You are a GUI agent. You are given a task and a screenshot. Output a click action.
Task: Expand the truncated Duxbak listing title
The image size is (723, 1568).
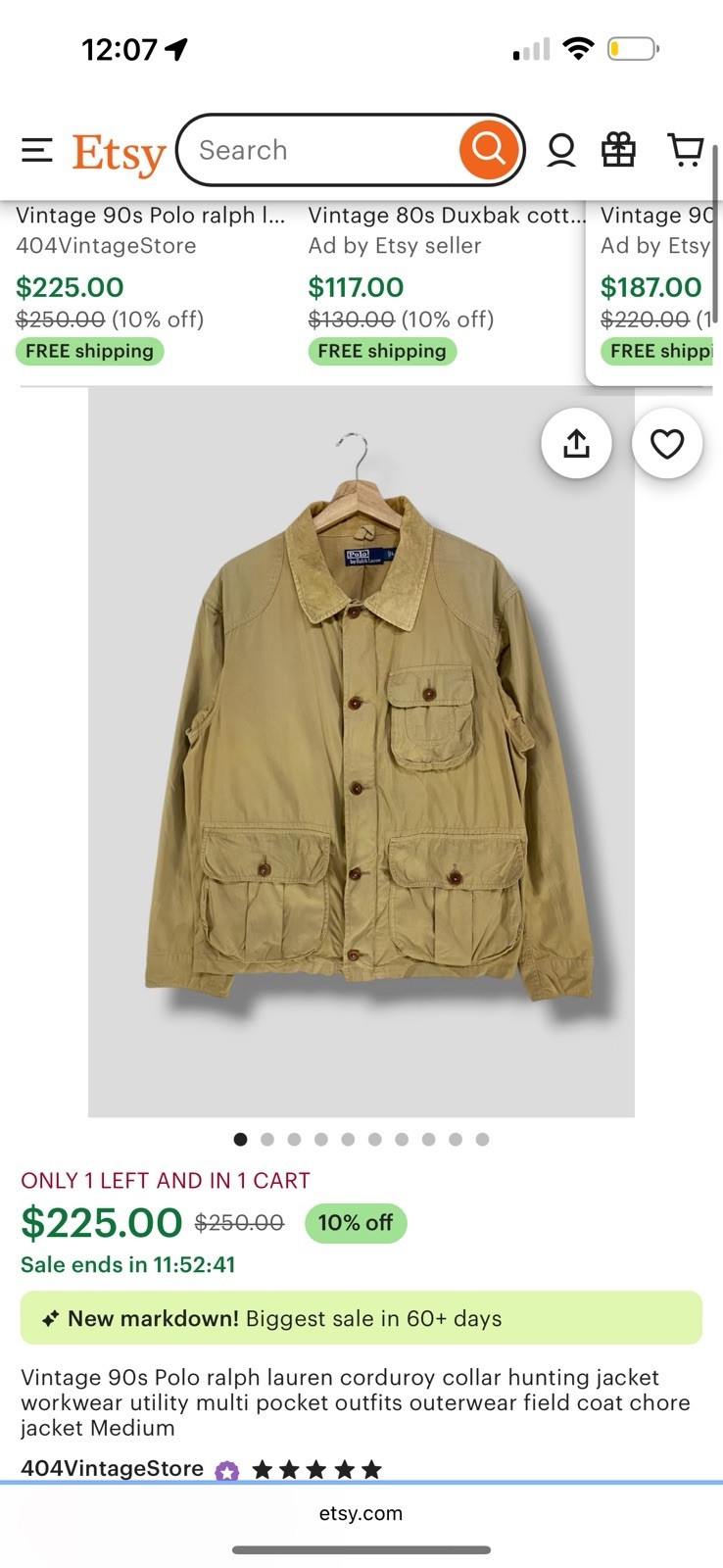coord(446,215)
